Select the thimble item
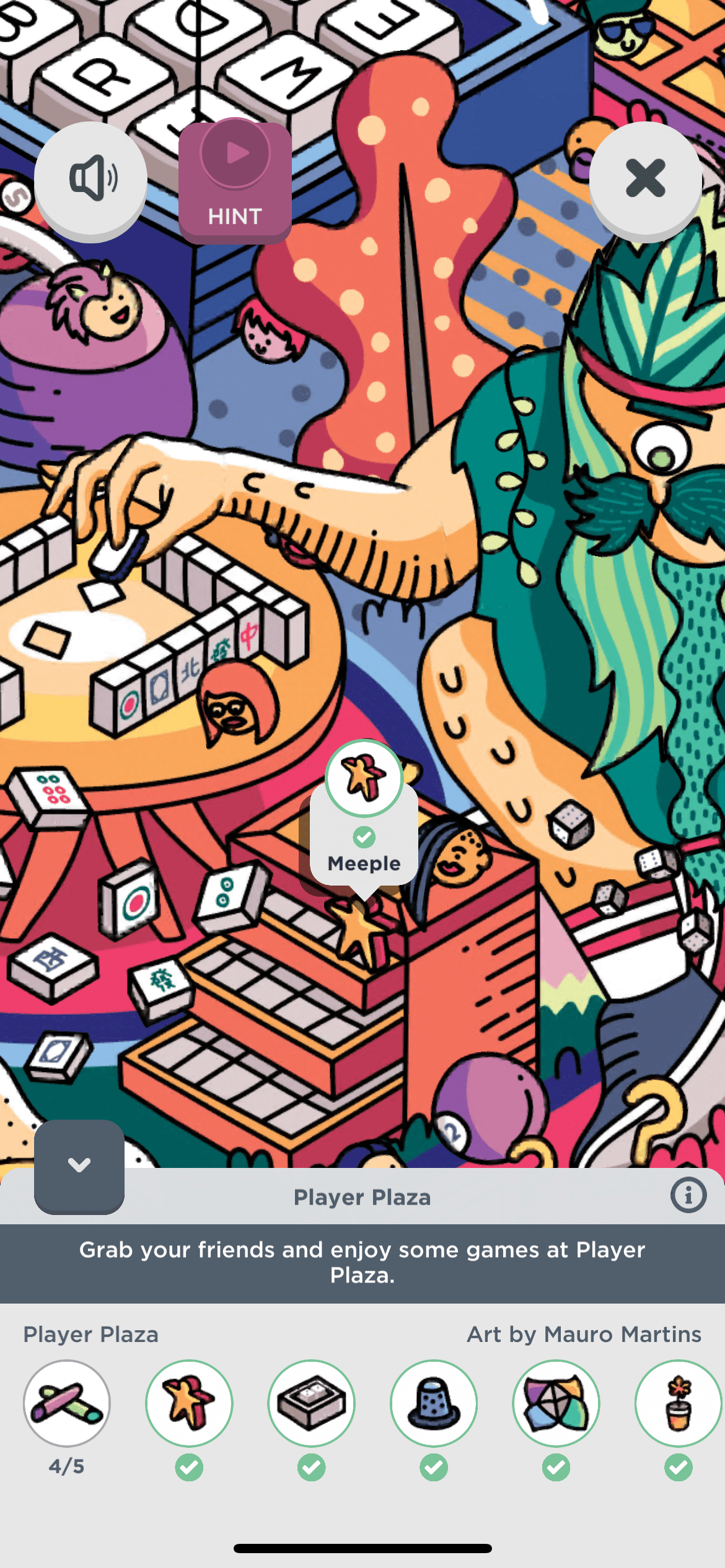This screenshot has width=725, height=1568. click(x=434, y=1403)
